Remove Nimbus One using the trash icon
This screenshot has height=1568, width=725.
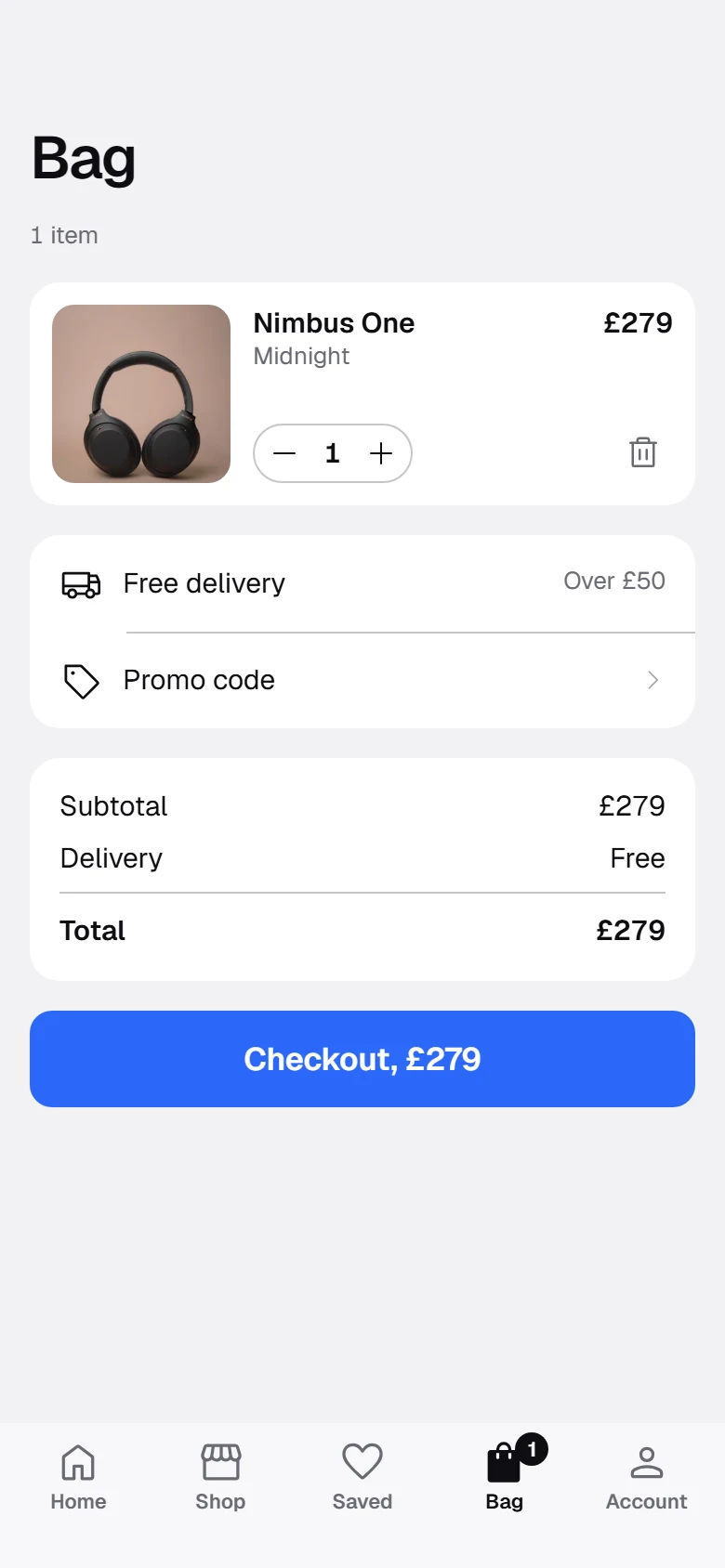click(x=643, y=452)
